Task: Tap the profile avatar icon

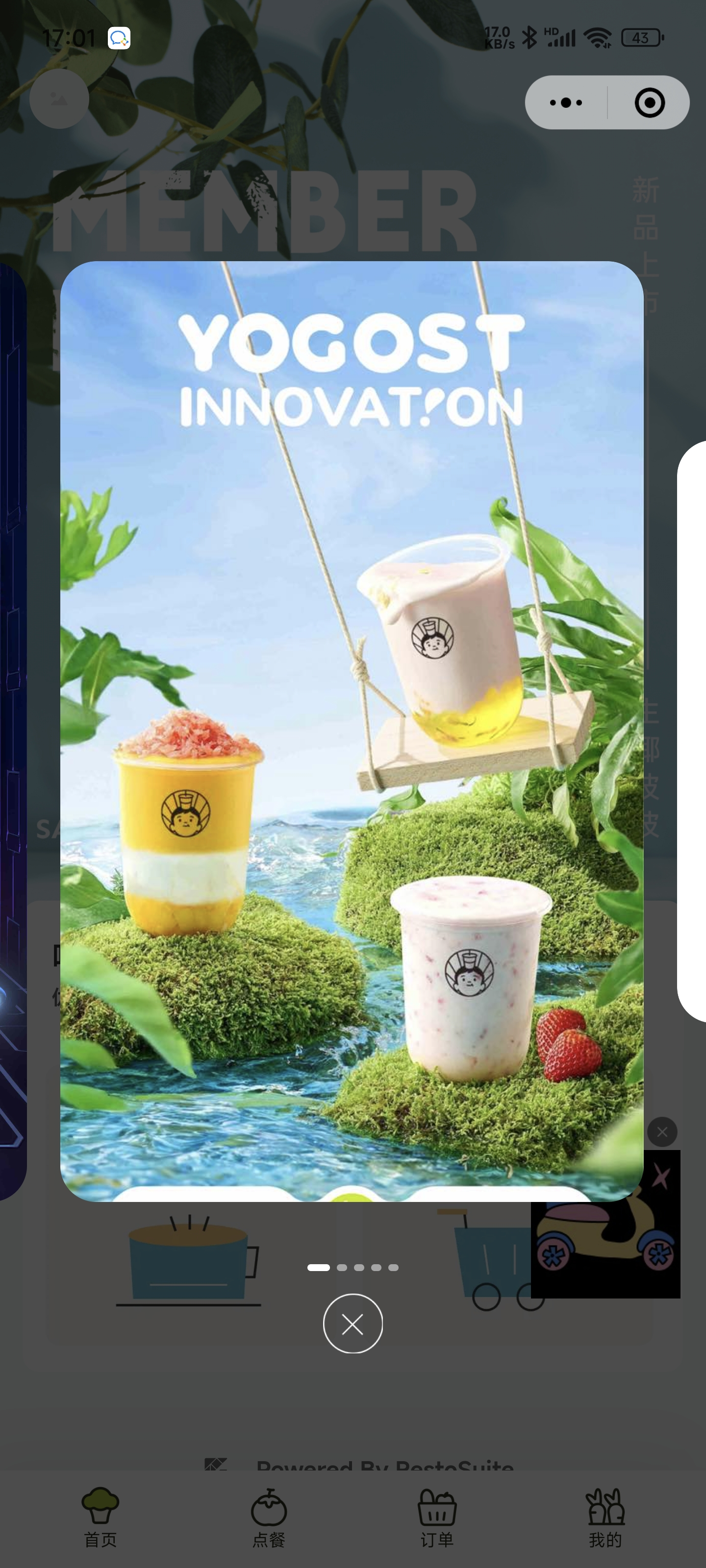Action: coord(59,98)
